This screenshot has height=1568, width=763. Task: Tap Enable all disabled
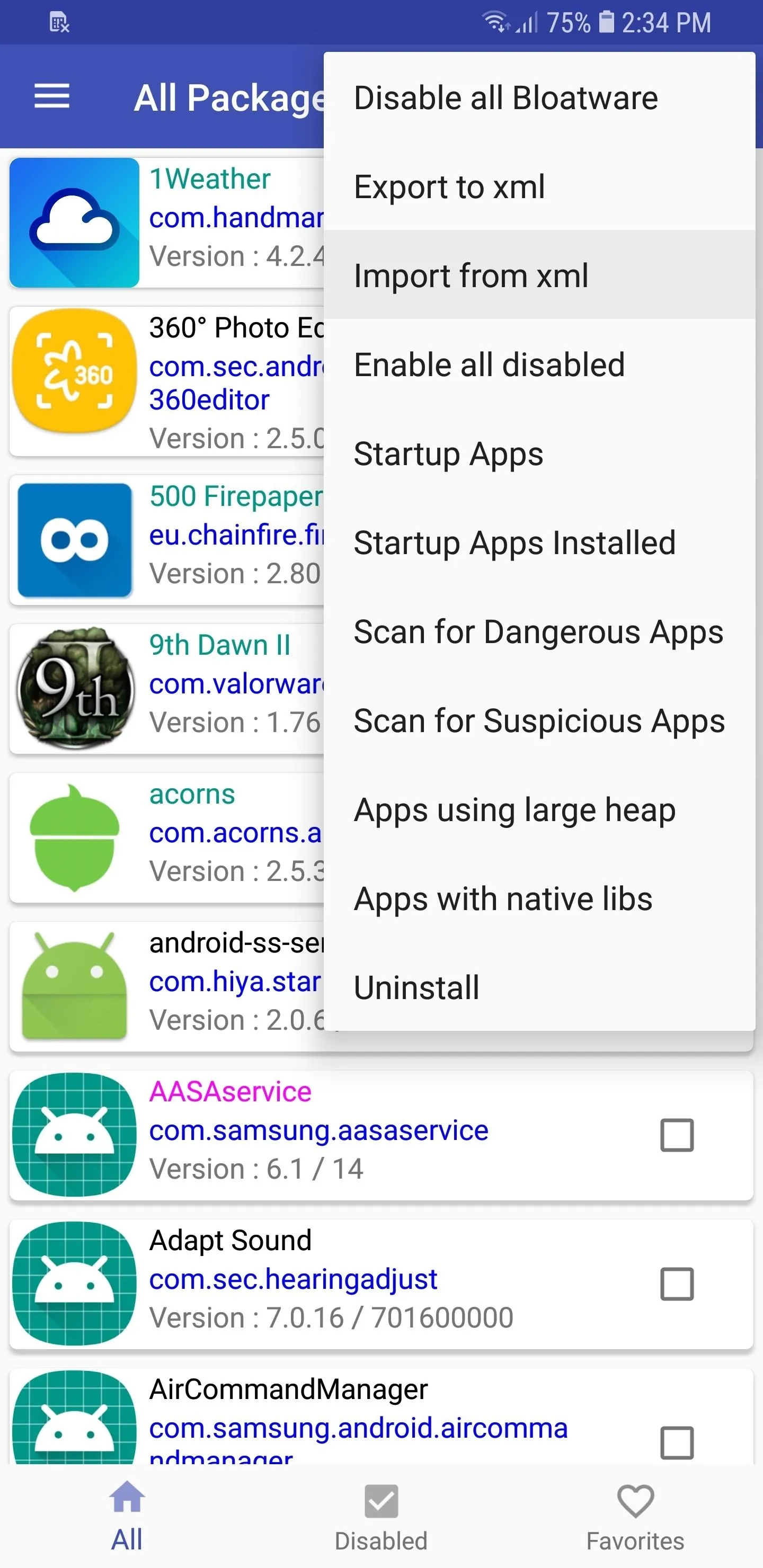tap(539, 364)
